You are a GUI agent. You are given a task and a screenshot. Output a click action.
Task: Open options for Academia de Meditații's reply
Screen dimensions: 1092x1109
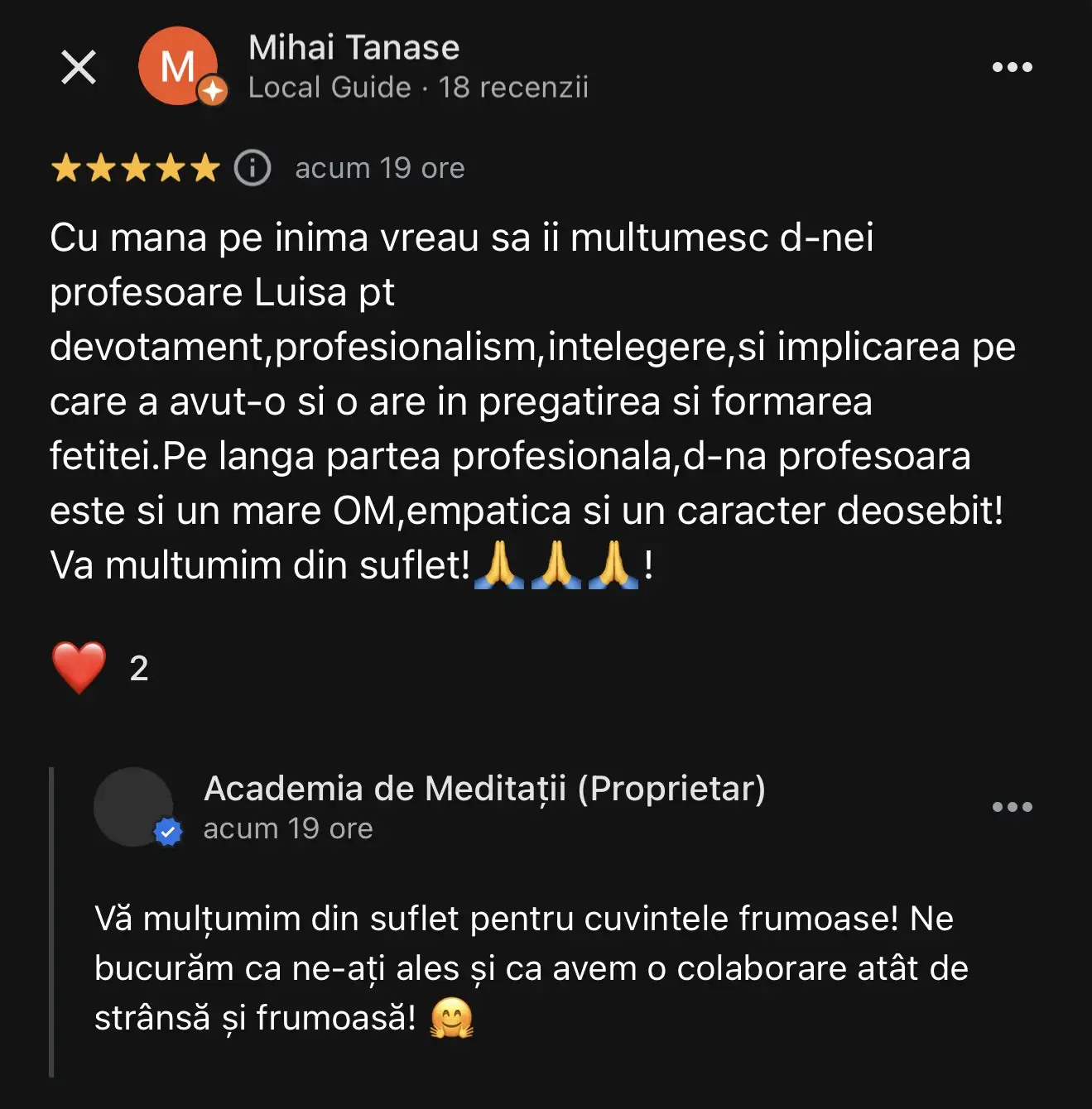tap(1012, 807)
